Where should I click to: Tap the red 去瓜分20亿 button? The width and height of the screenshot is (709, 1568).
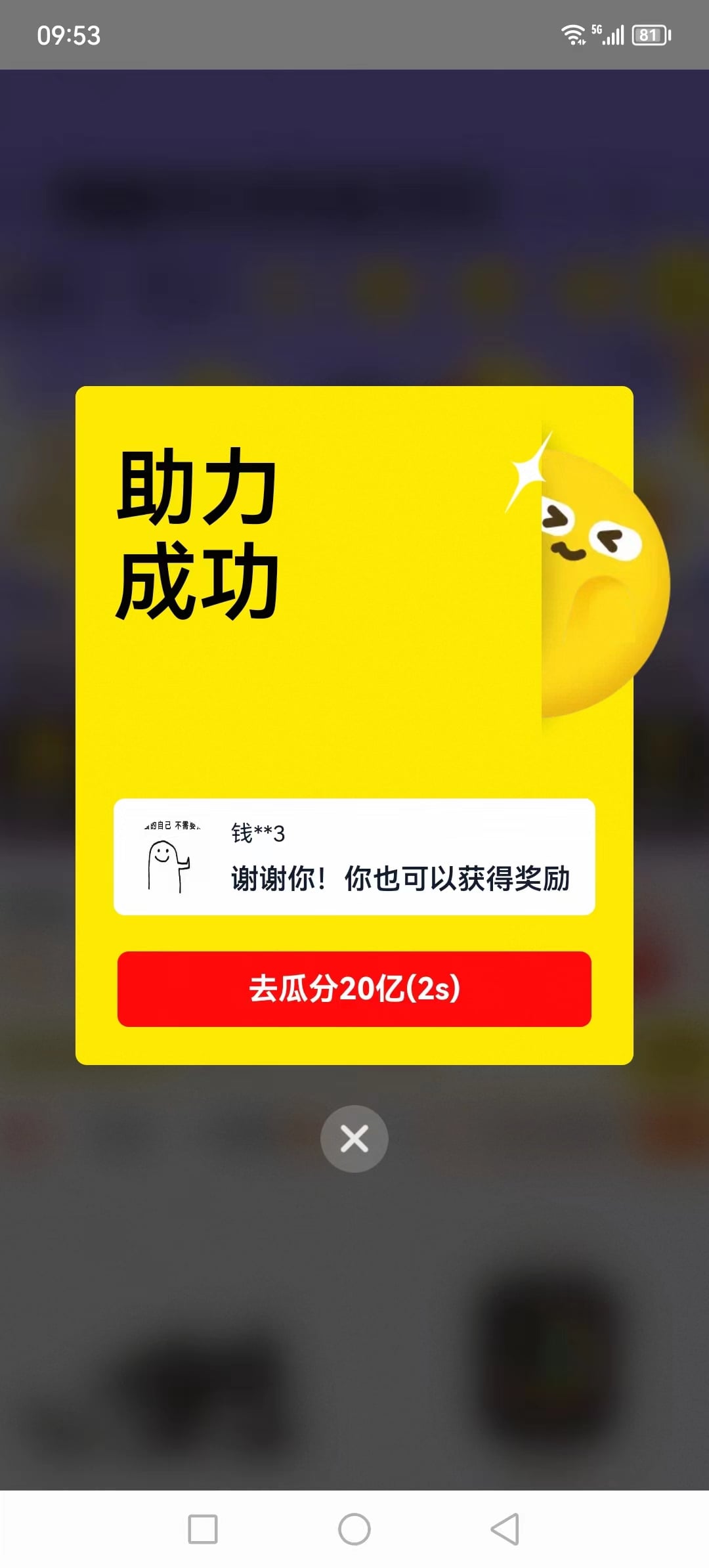pyautogui.click(x=354, y=988)
